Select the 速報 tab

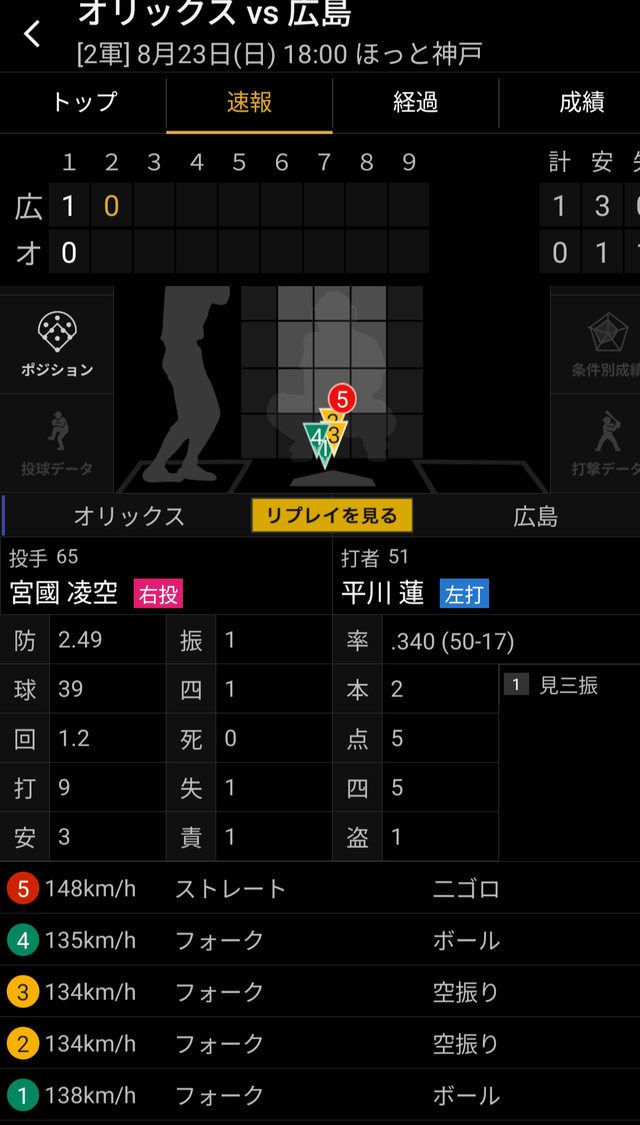click(x=250, y=103)
